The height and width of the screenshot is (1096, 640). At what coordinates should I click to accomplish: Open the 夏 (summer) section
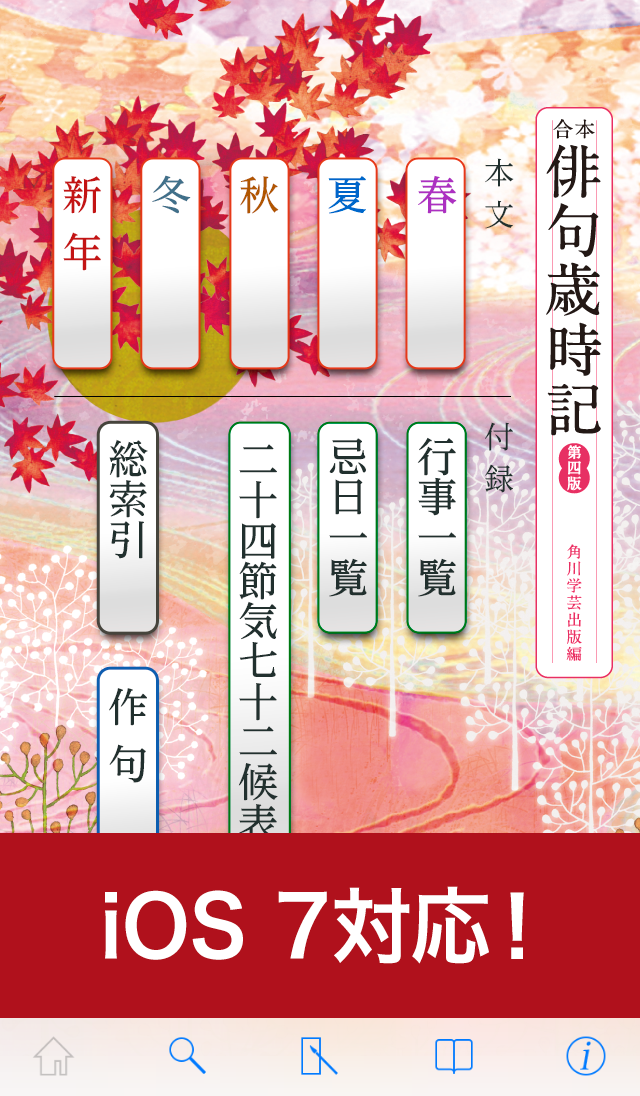pyautogui.click(x=347, y=263)
